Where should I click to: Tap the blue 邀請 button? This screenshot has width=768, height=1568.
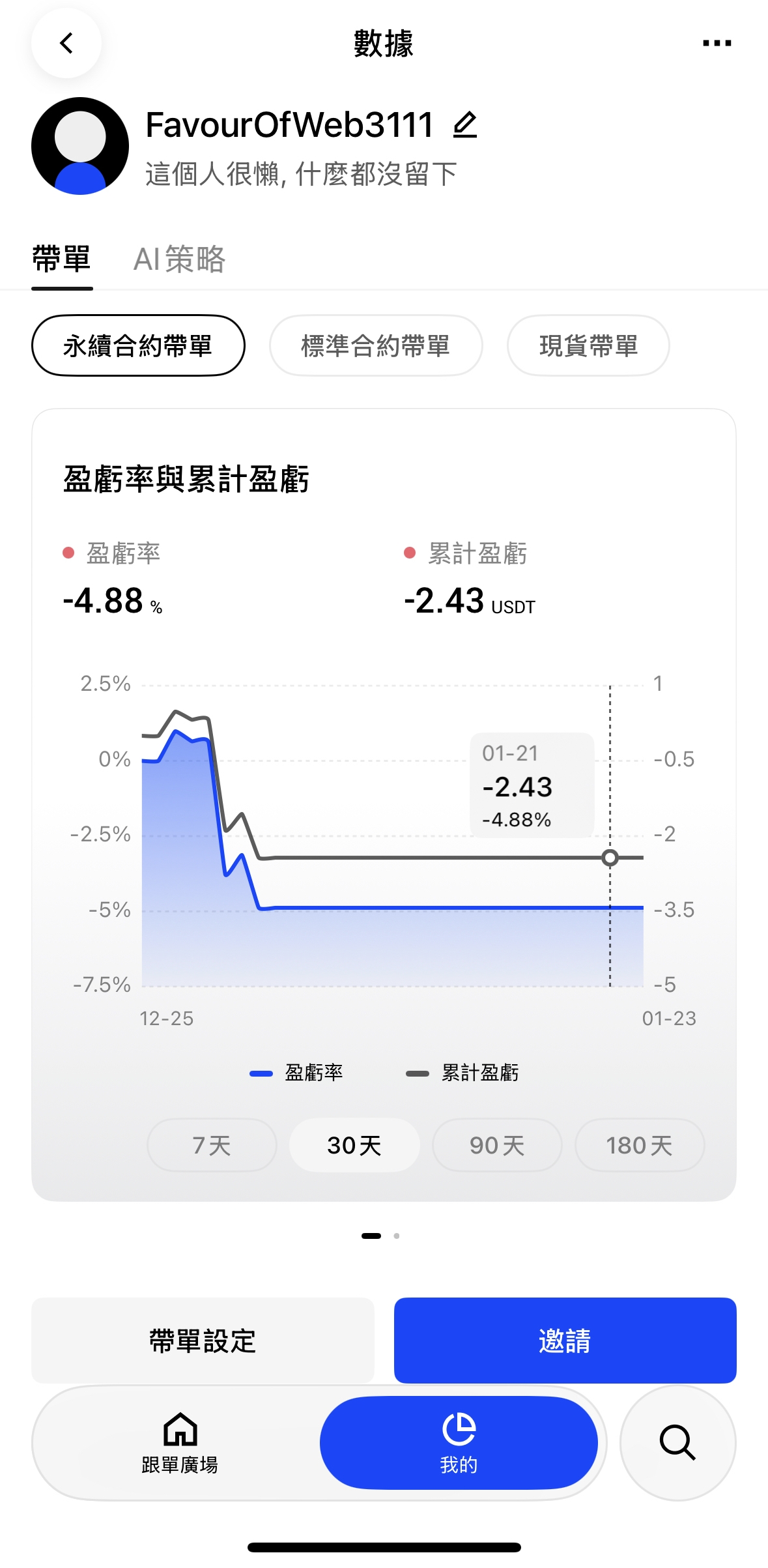point(565,1341)
